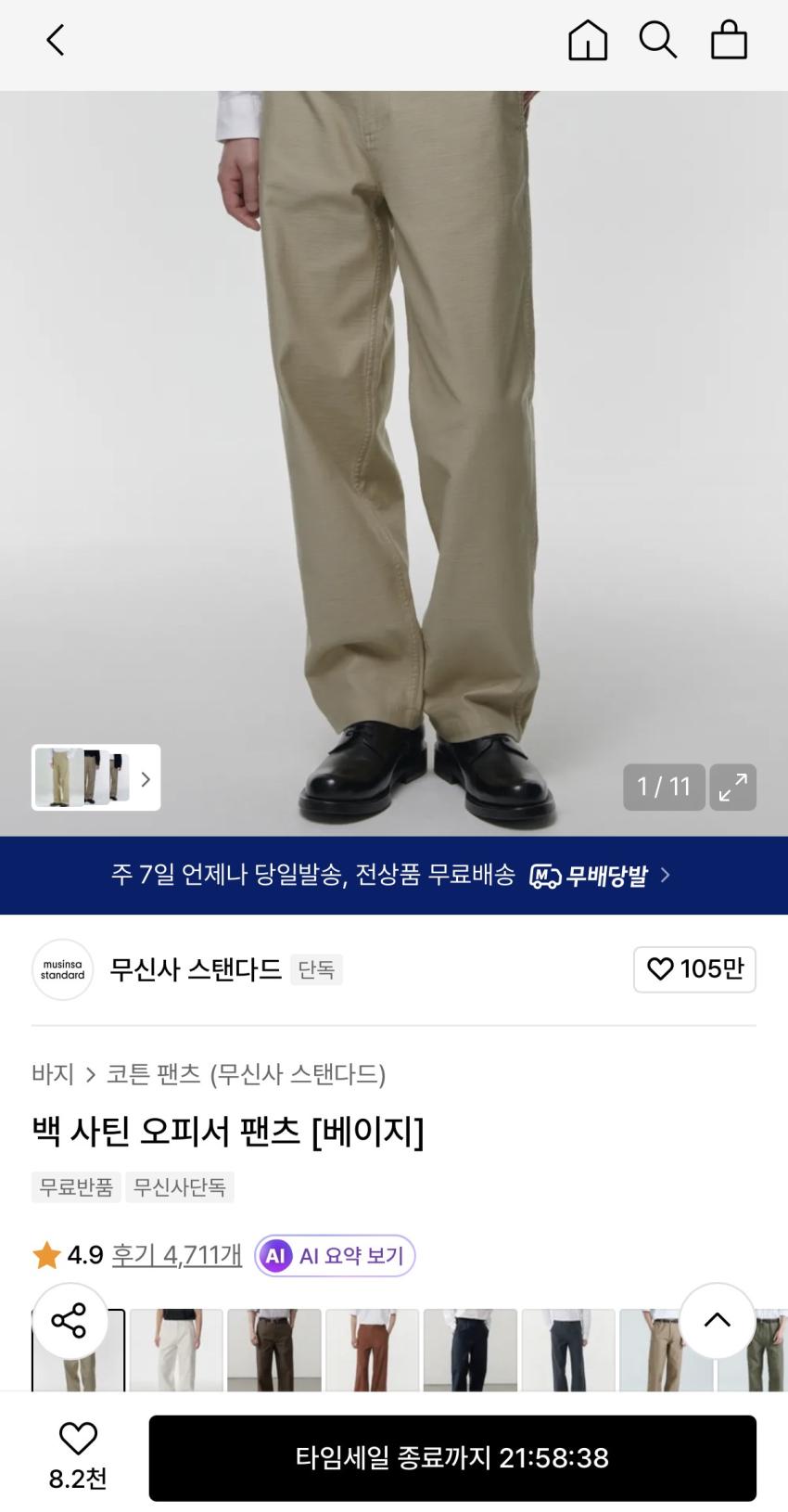Select the brown color variant
788x1512 pixels.
(x=274, y=1352)
